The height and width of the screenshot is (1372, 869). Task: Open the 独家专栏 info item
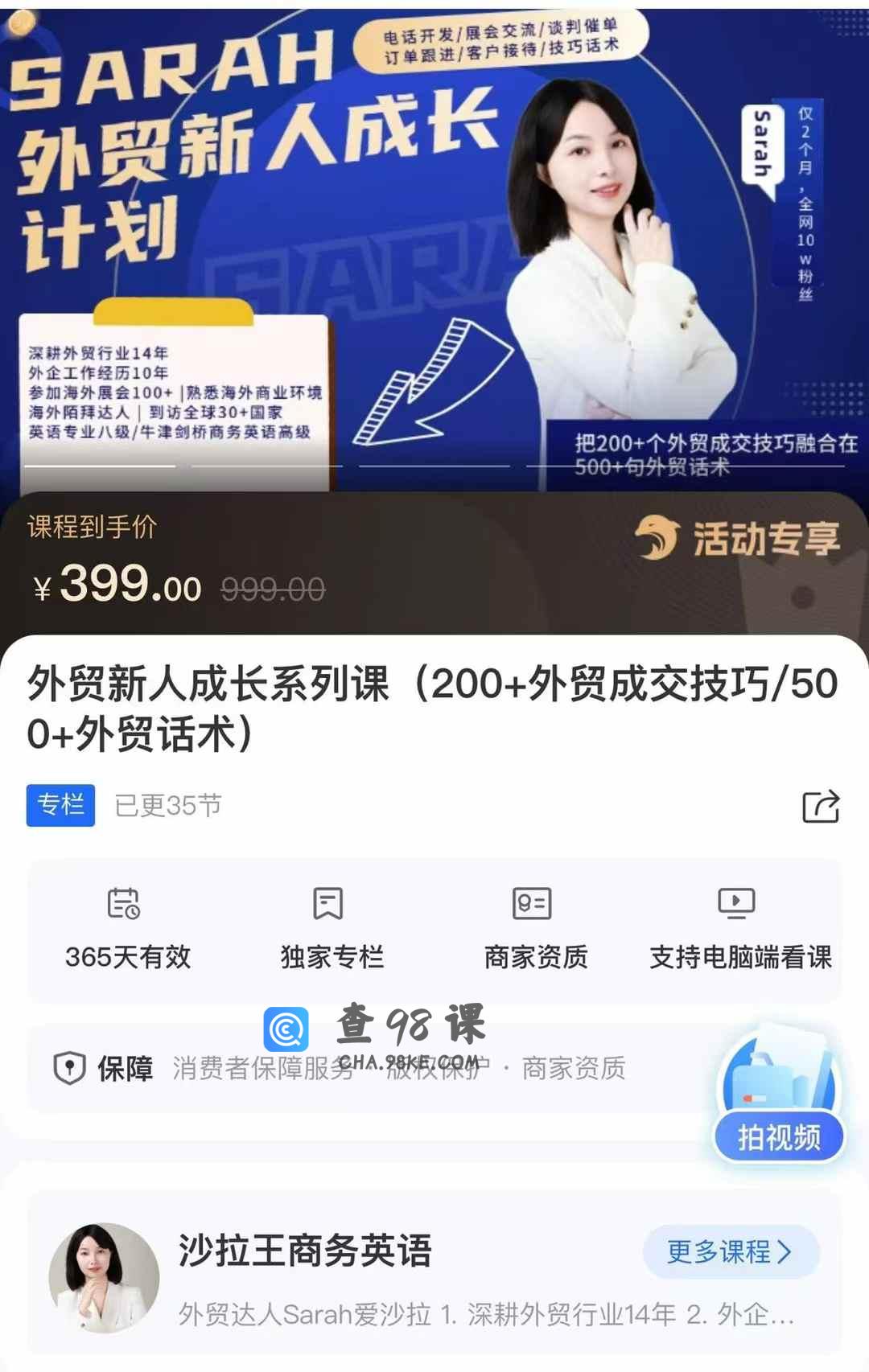(x=331, y=929)
